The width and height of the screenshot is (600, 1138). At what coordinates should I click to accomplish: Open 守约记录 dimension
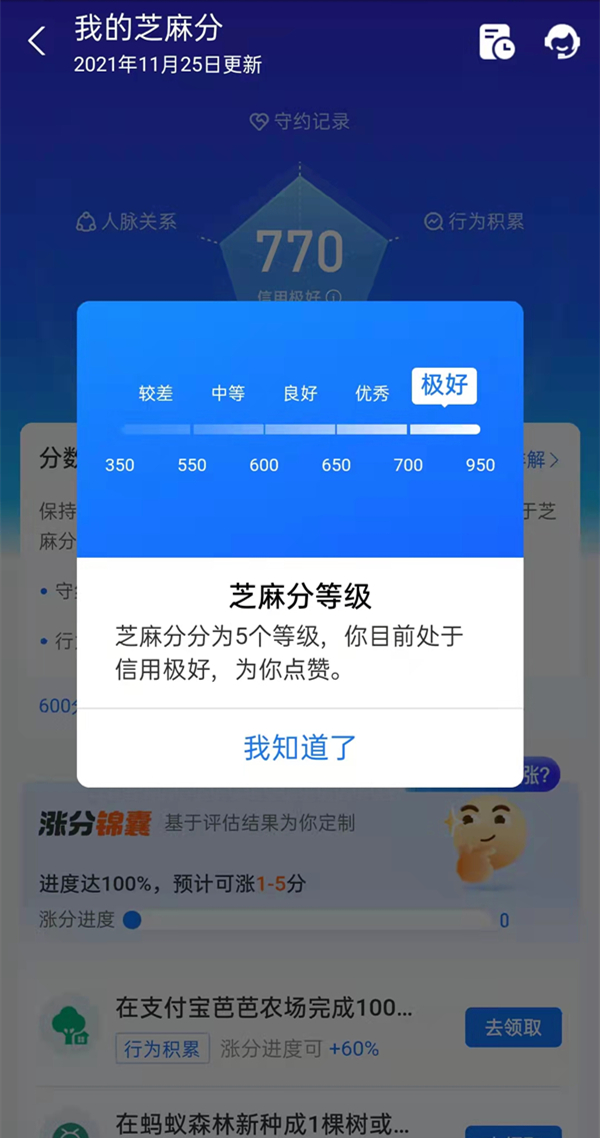299,122
